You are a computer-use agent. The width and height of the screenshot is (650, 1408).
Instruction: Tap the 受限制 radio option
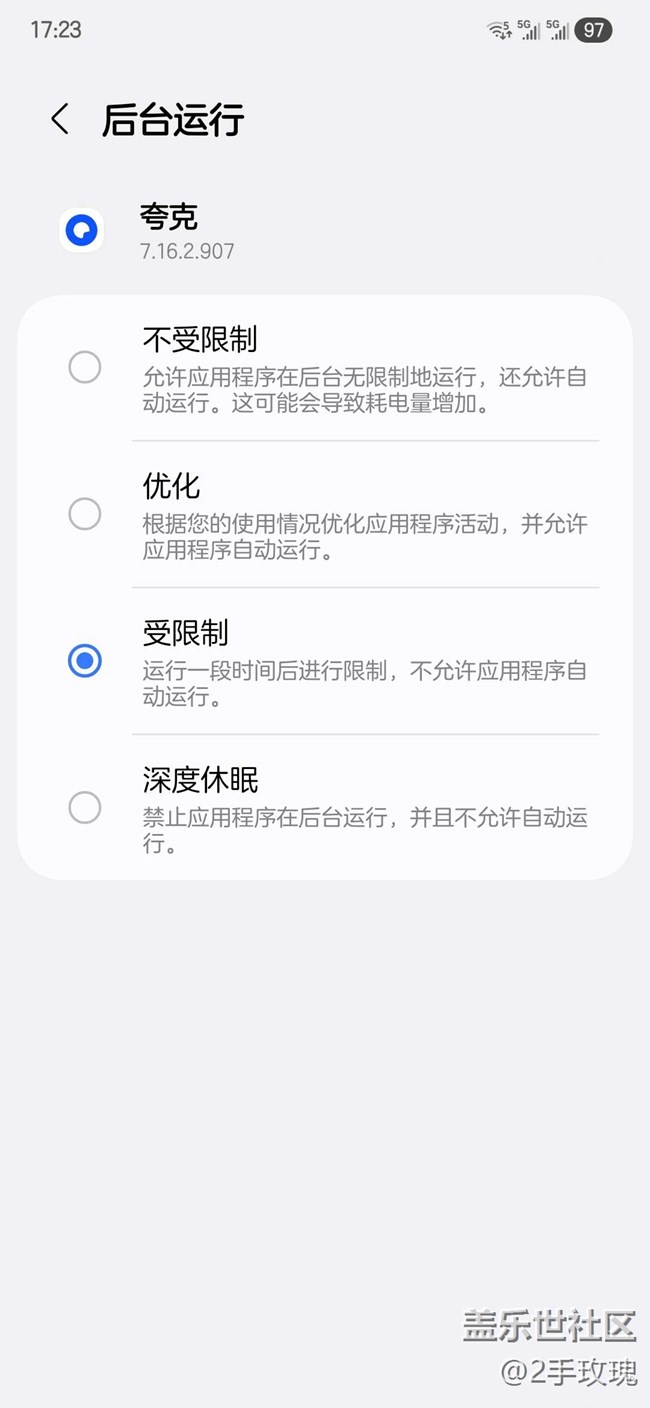tap(85, 661)
